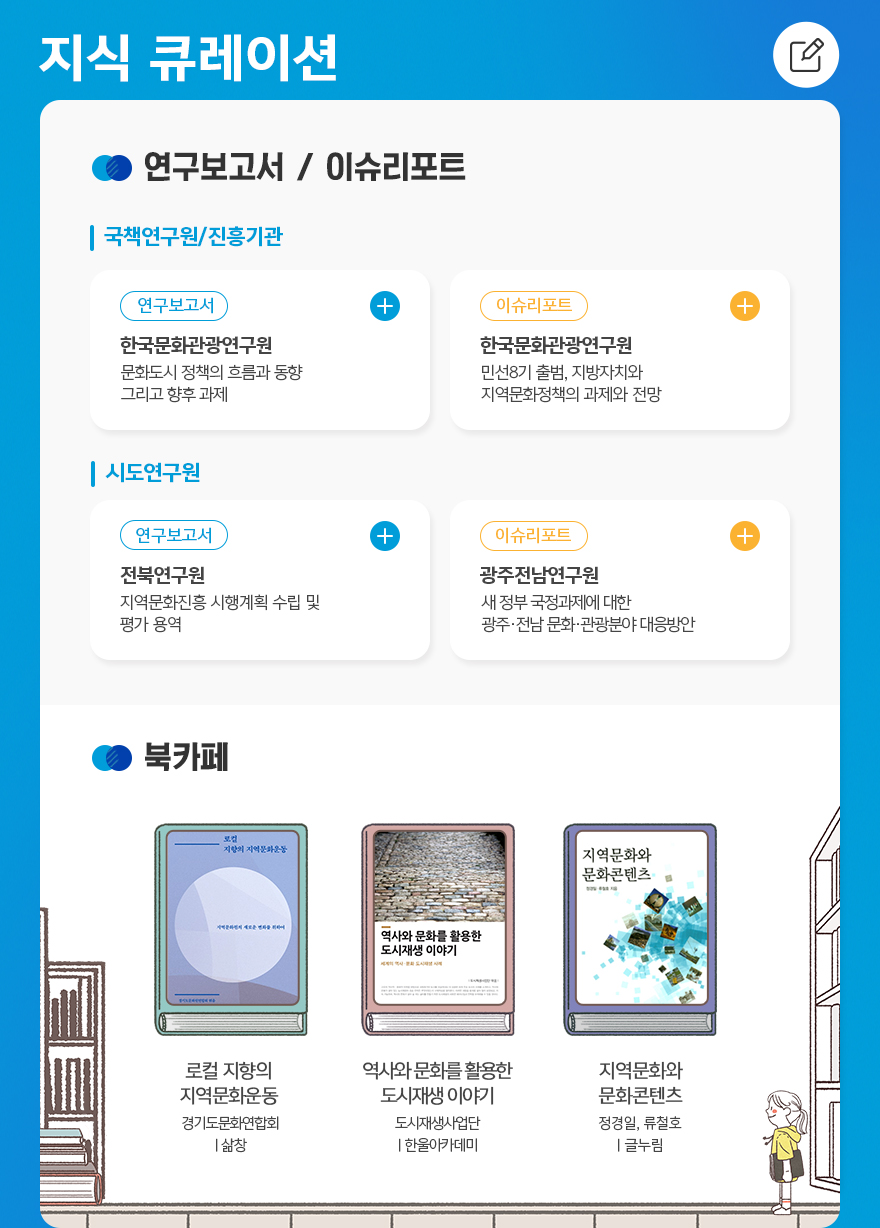Expand 문화도시 정책의 흐름과 동향 research report
The height and width of the screenshot is (1228, 880).
pos(385,306)
